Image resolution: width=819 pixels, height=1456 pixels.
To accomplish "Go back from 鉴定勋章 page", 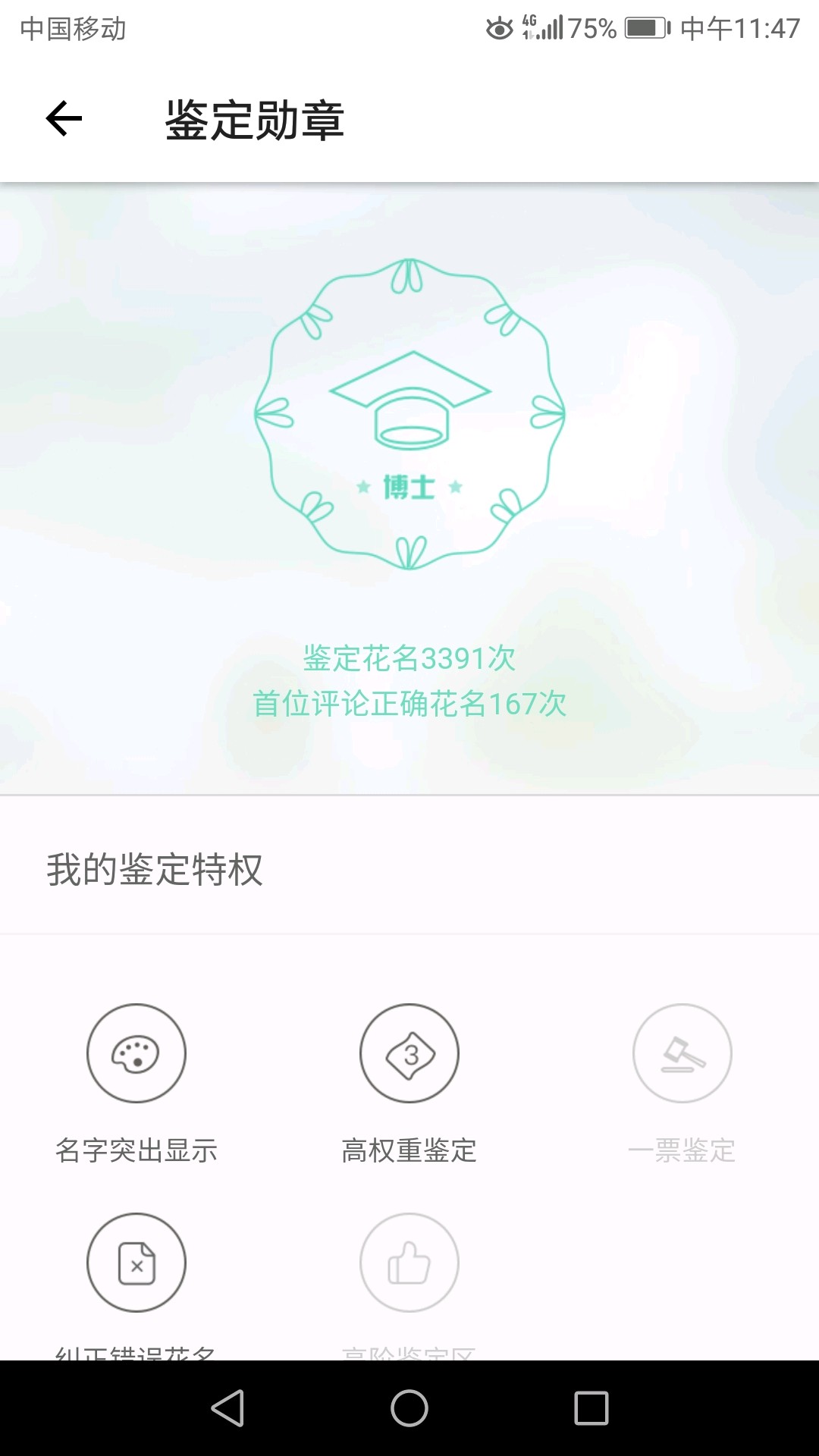I will point(64,119).
